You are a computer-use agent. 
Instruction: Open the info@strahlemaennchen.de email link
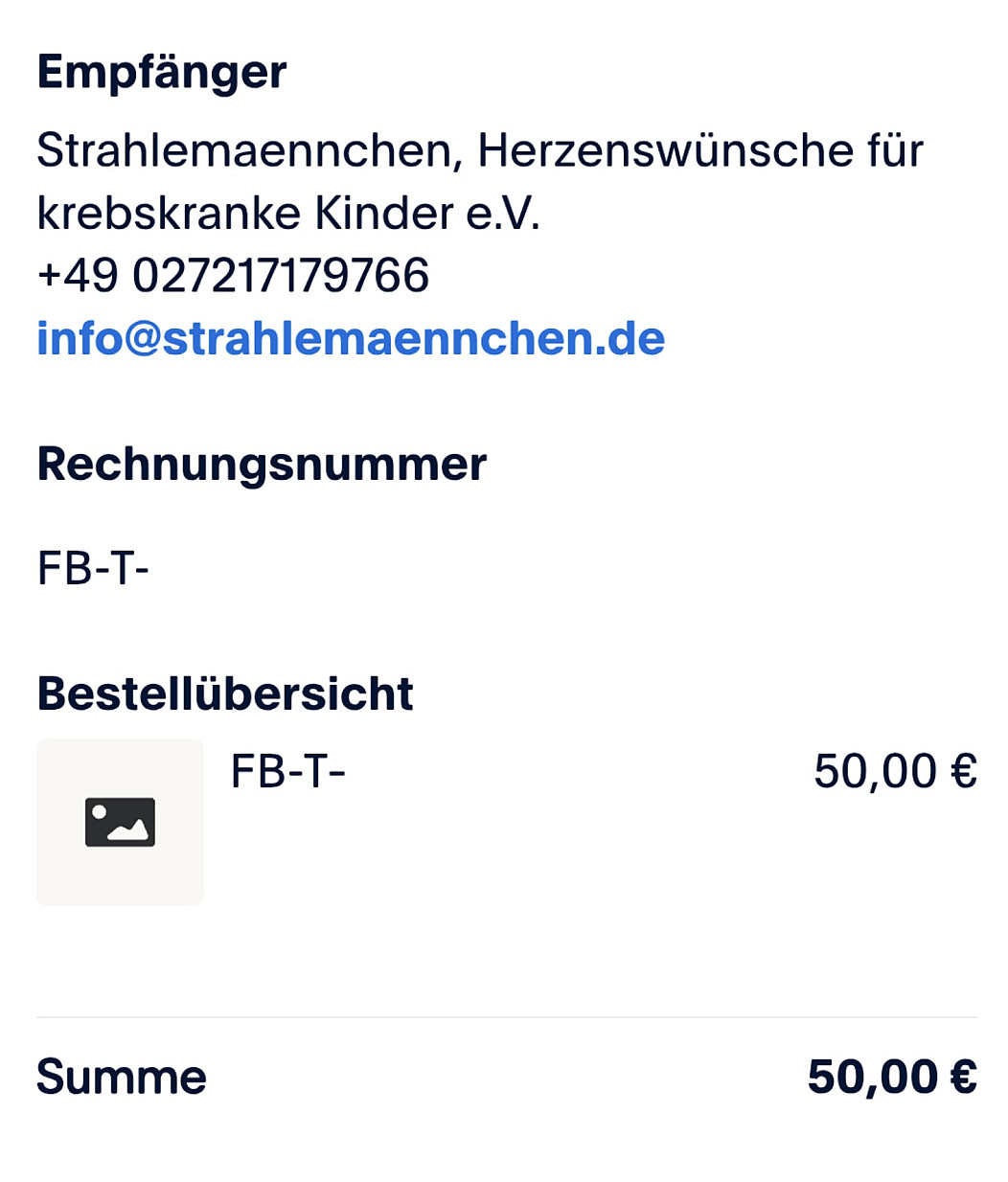[351, 338]
